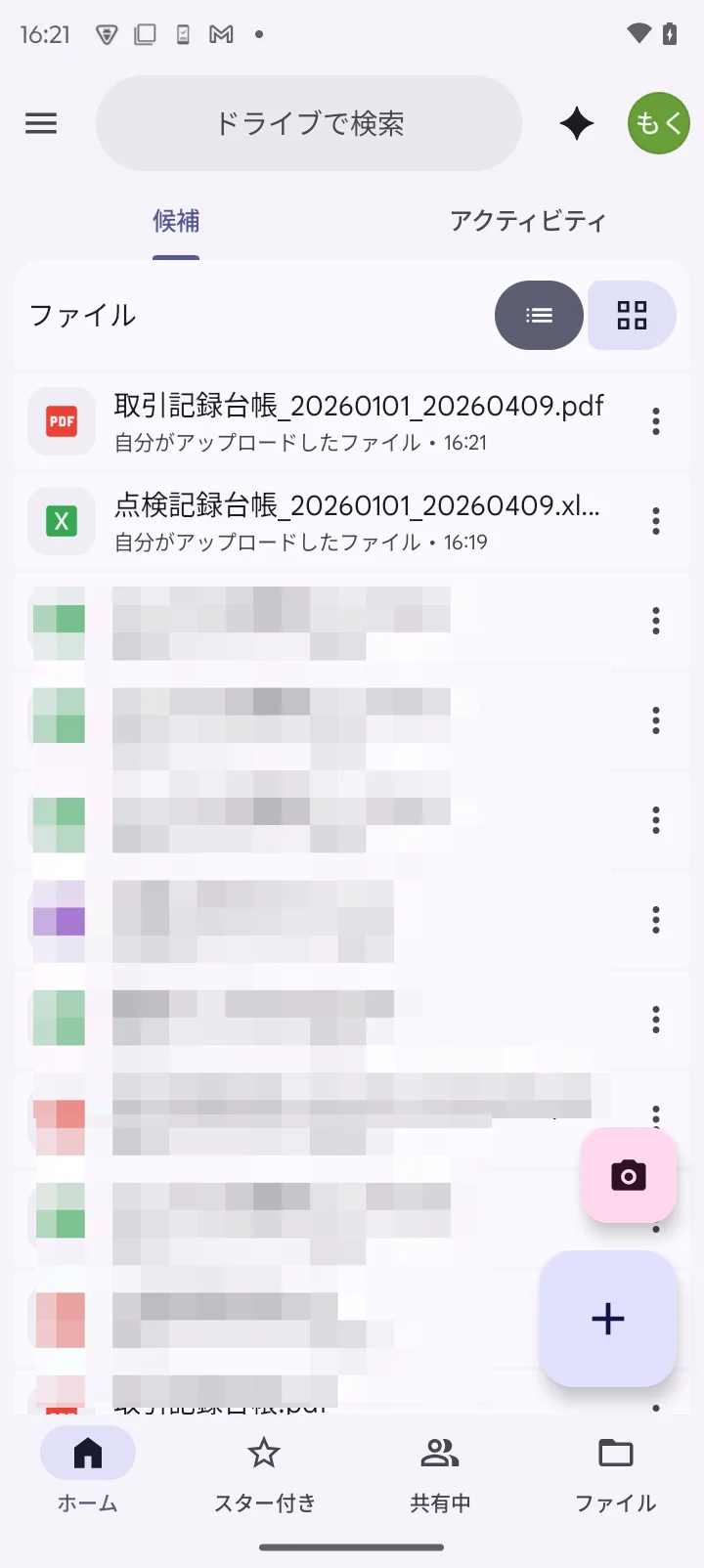Open more options for 取引記録台帳 PDF file

point(656,421)
